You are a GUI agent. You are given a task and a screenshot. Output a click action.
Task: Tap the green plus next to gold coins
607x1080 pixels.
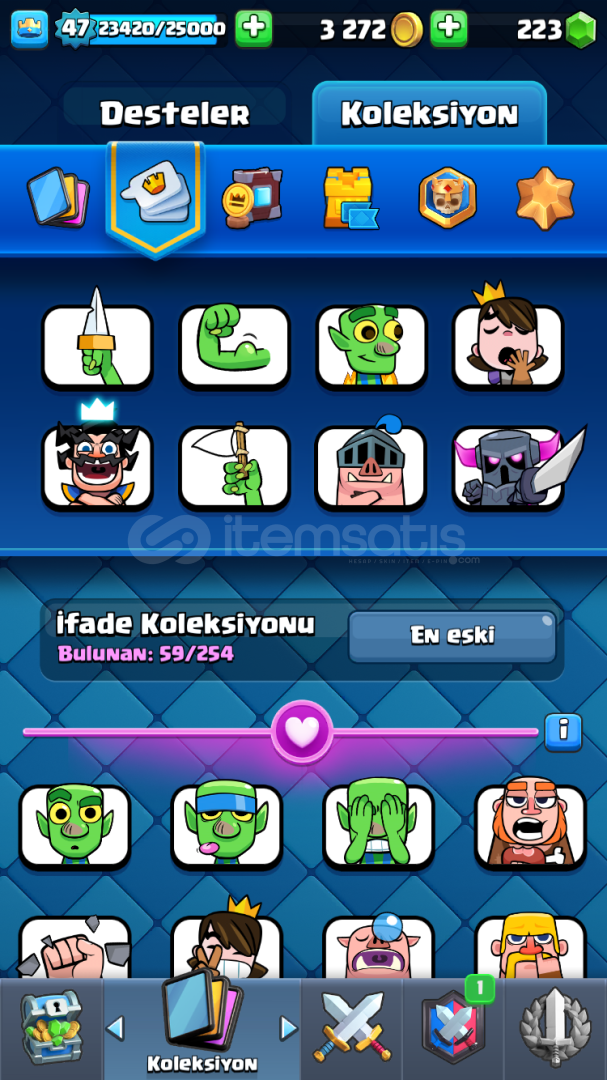tap(449, 28)
